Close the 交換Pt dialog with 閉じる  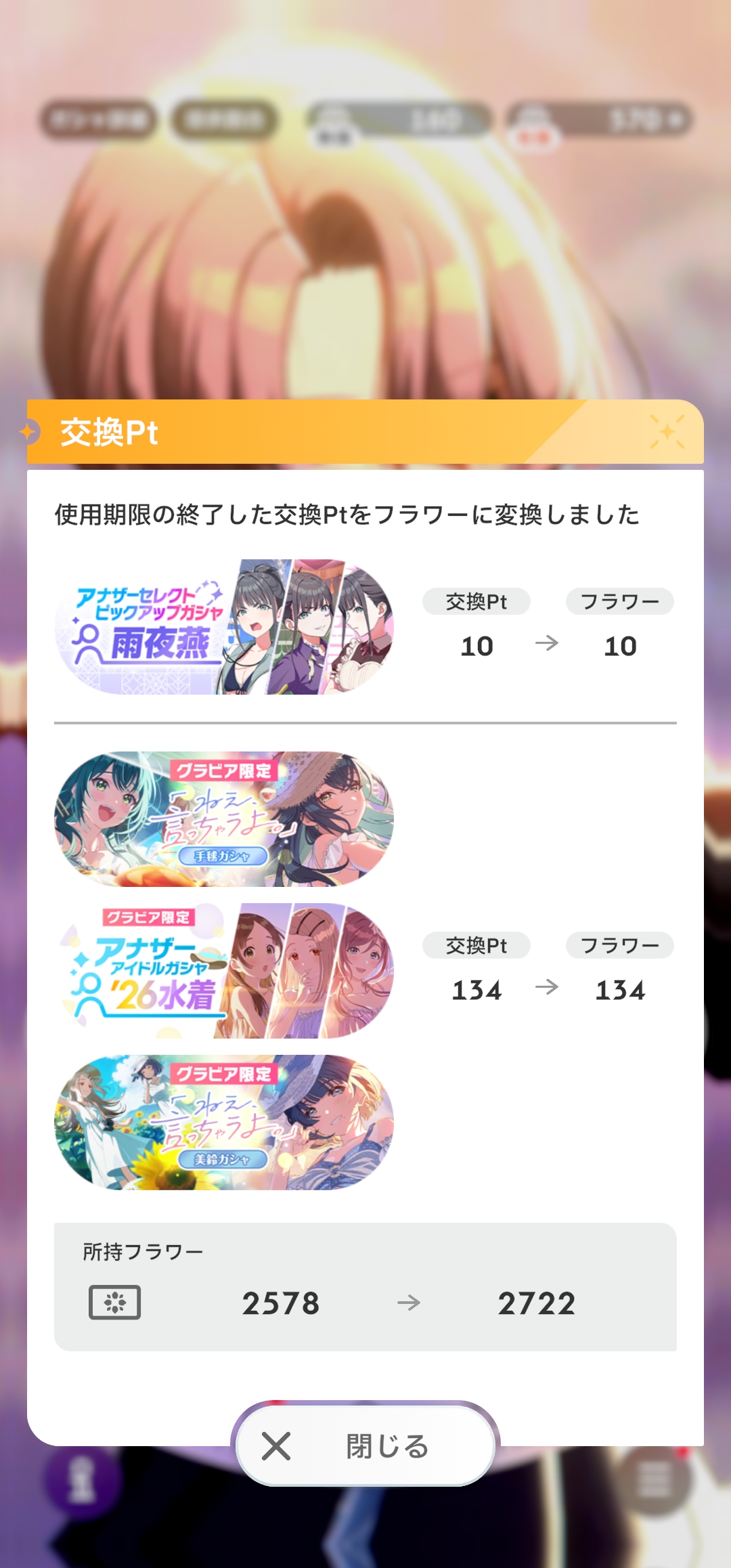tap(365, 1445)
